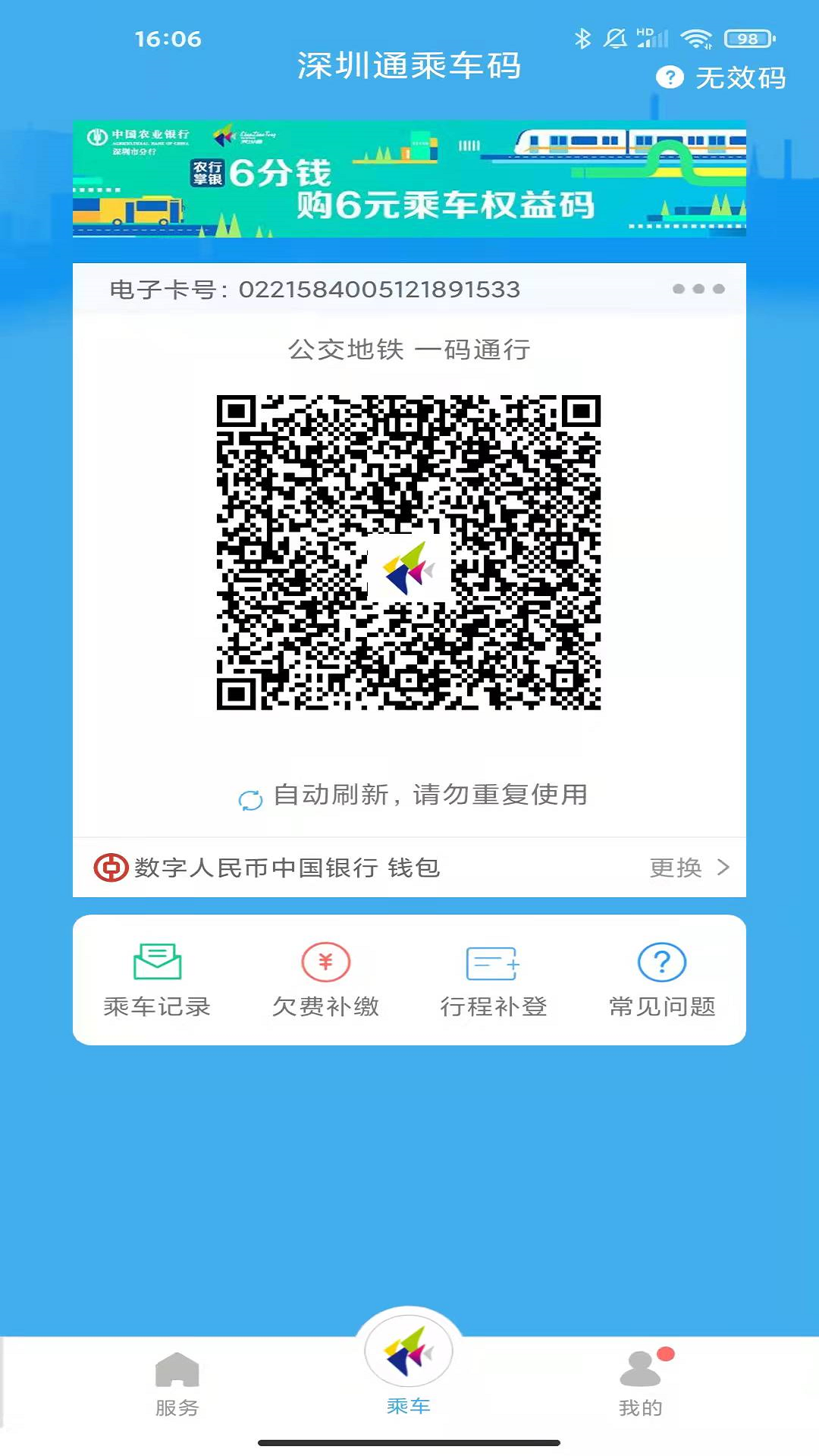Switch to the 我的 tab
The width and height of the screenshot is (819, 1456).
pos(641,1388)
